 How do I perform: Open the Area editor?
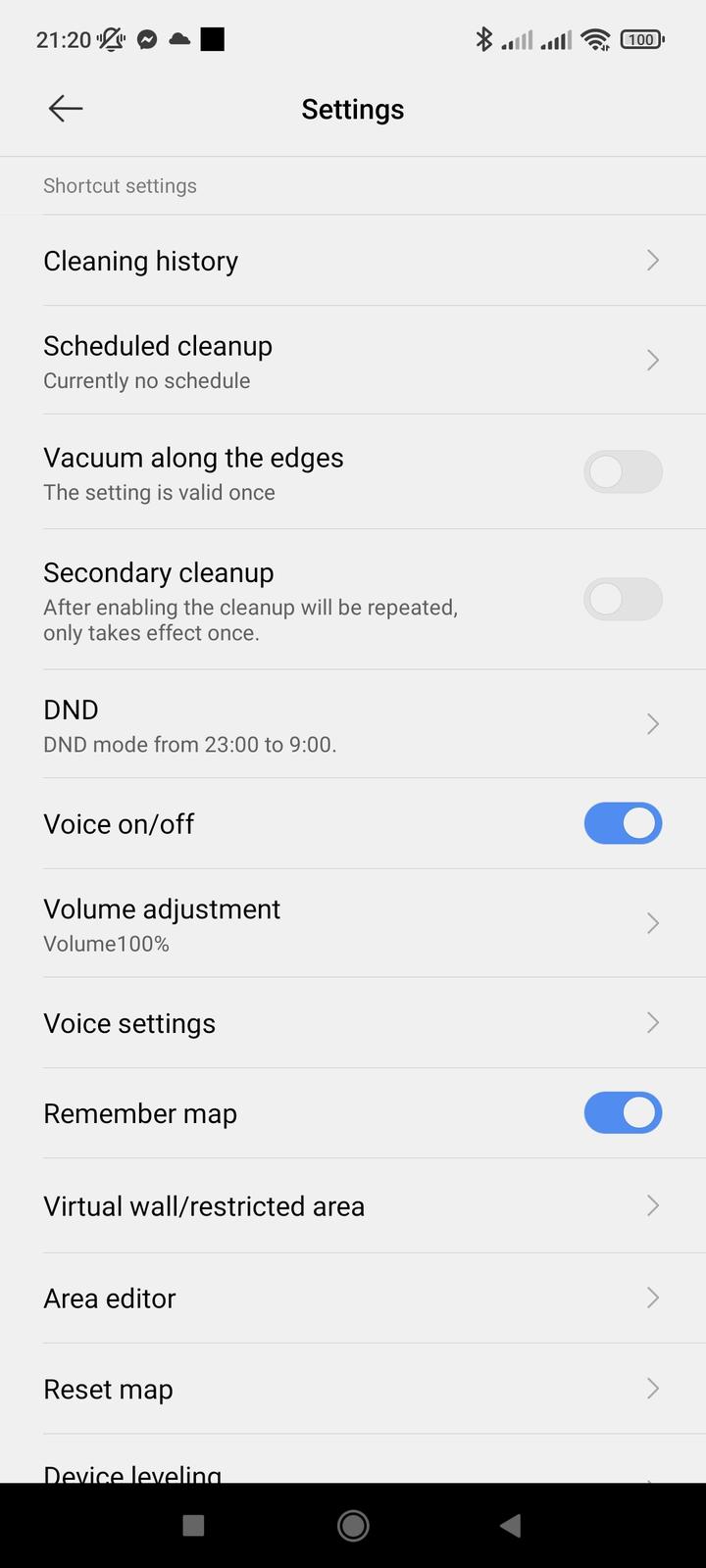[353, 1298]
